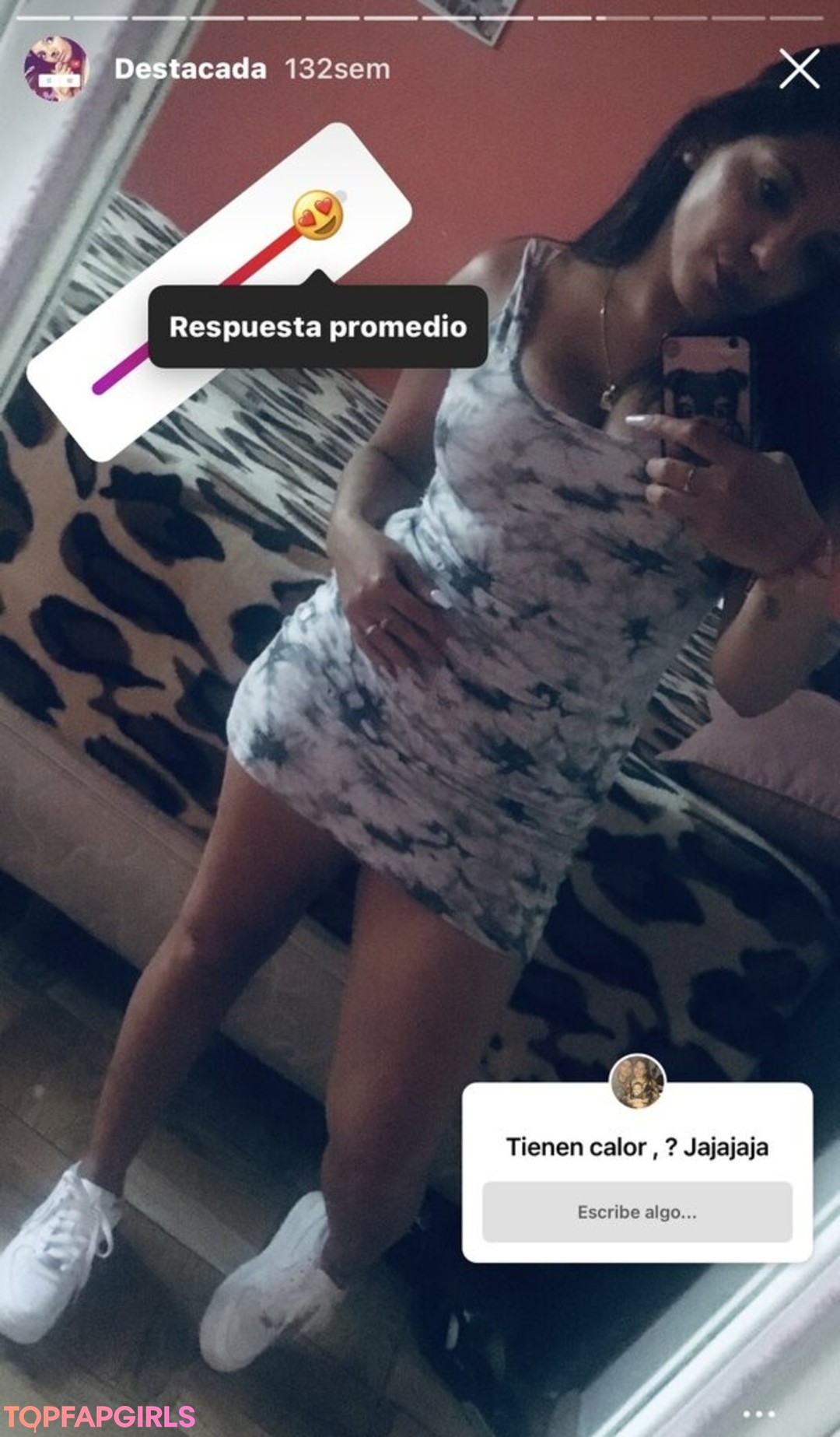This screenshot has height=1437, width=840.
Task: Type an answer in Escribe algo field
Action: (636, 1211)
